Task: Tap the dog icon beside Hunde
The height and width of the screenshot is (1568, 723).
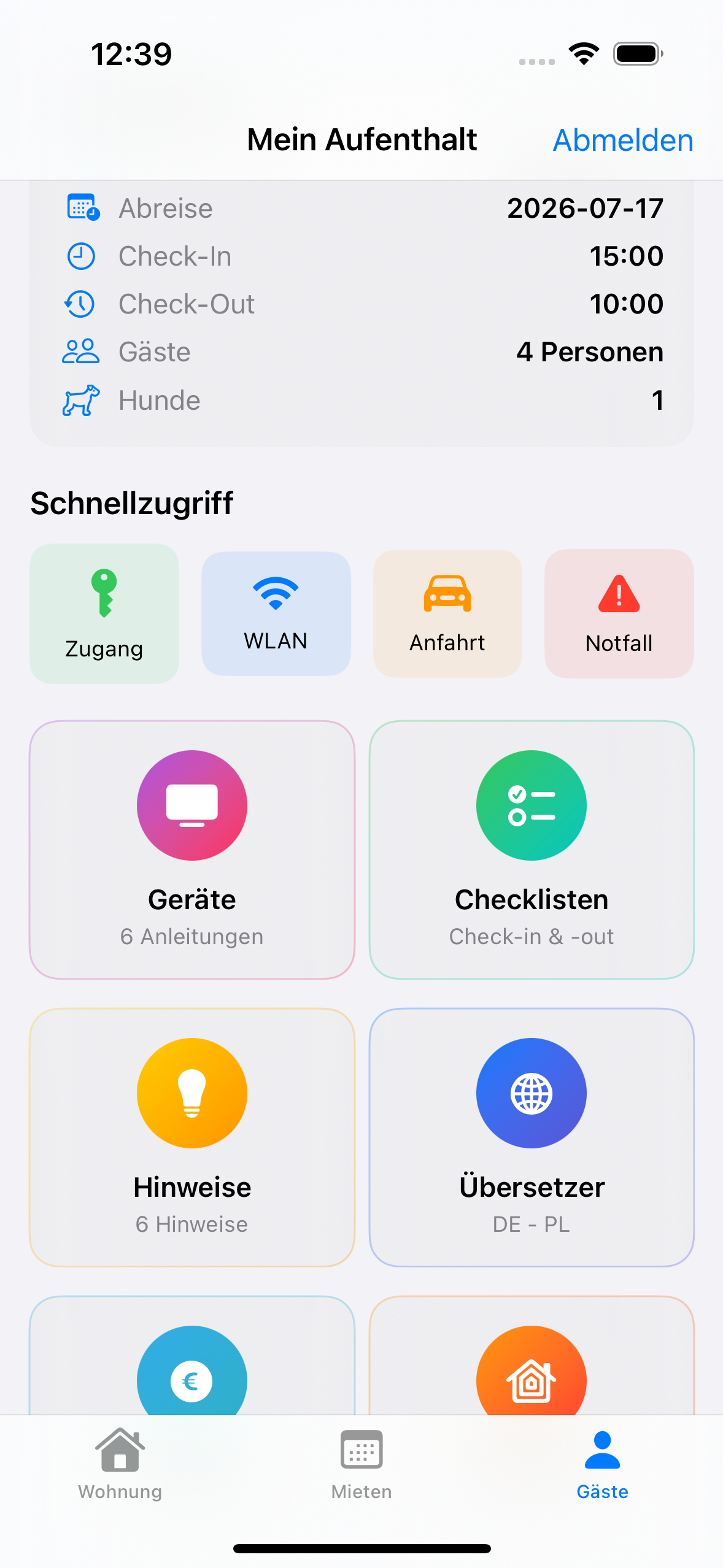Action: pos(80,400)
